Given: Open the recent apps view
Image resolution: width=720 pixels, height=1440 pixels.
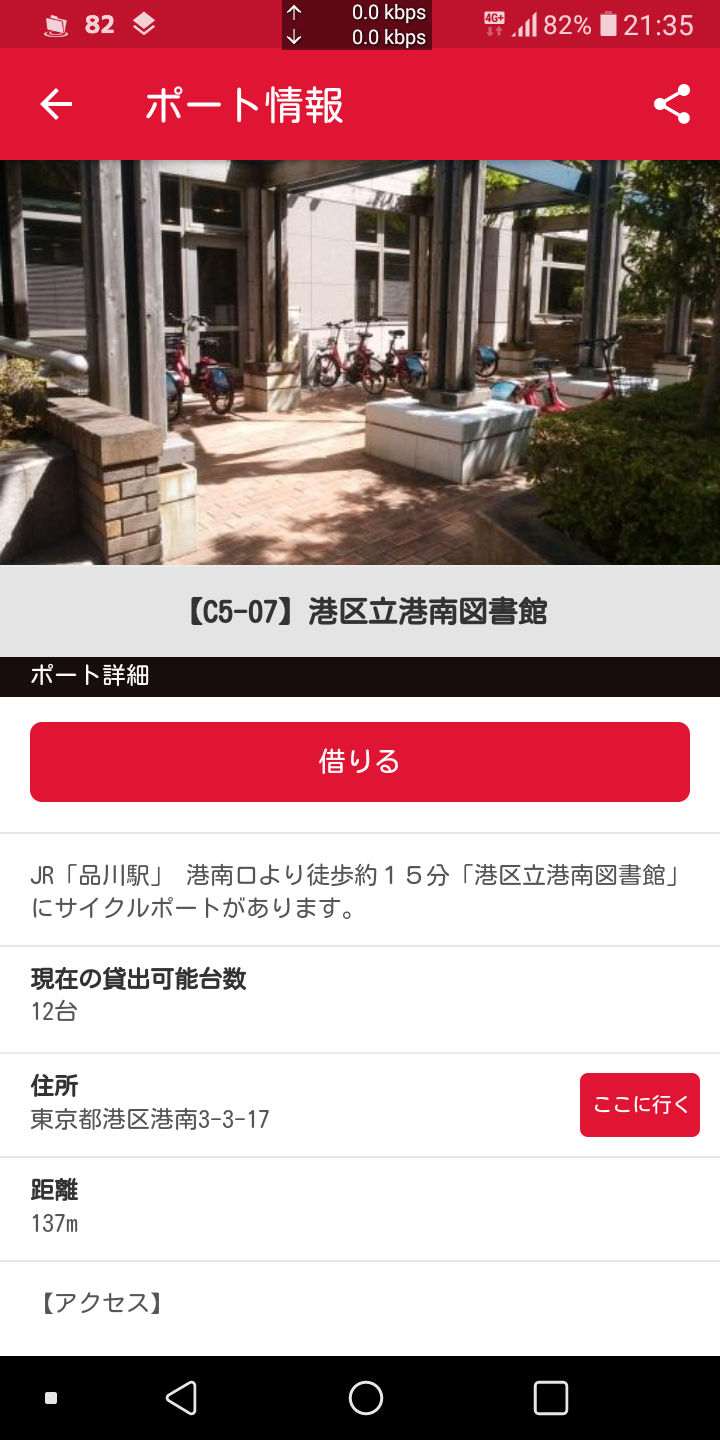Looking at the screenshot, I should [x=551, y=1398].
